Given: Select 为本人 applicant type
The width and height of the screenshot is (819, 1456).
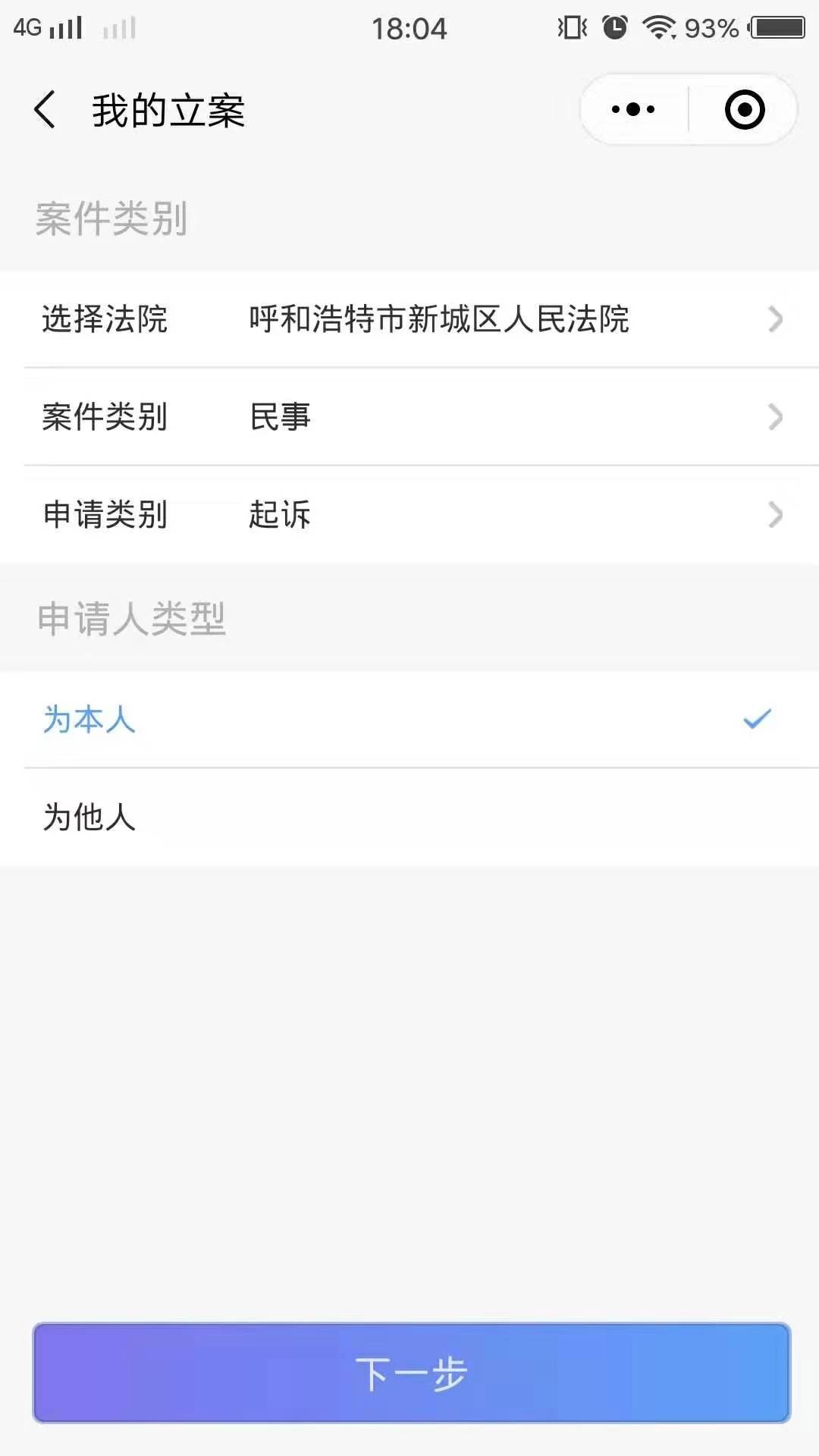Looking at the screenshot, I should coord(409,719).
